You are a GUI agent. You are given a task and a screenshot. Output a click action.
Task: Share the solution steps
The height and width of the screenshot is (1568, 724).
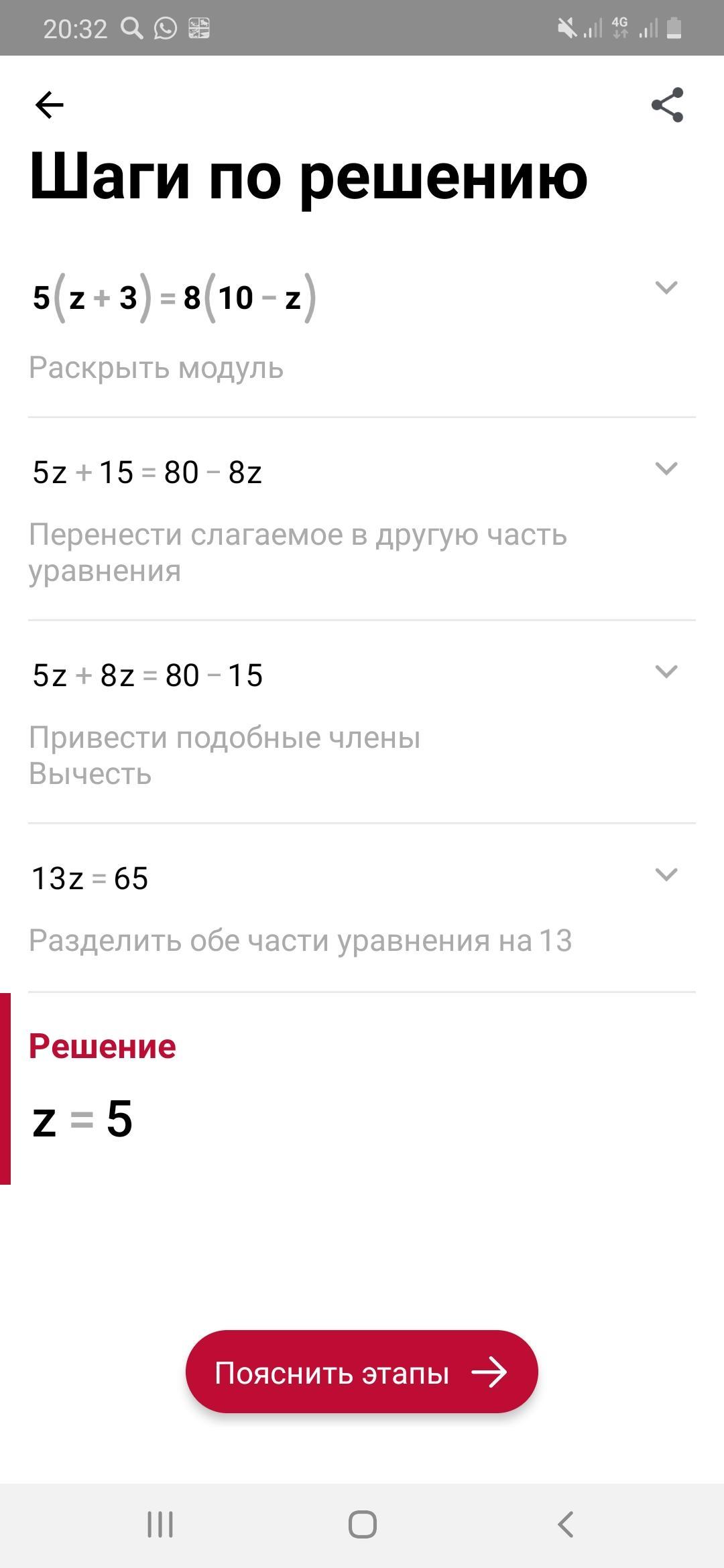point(667,105)
